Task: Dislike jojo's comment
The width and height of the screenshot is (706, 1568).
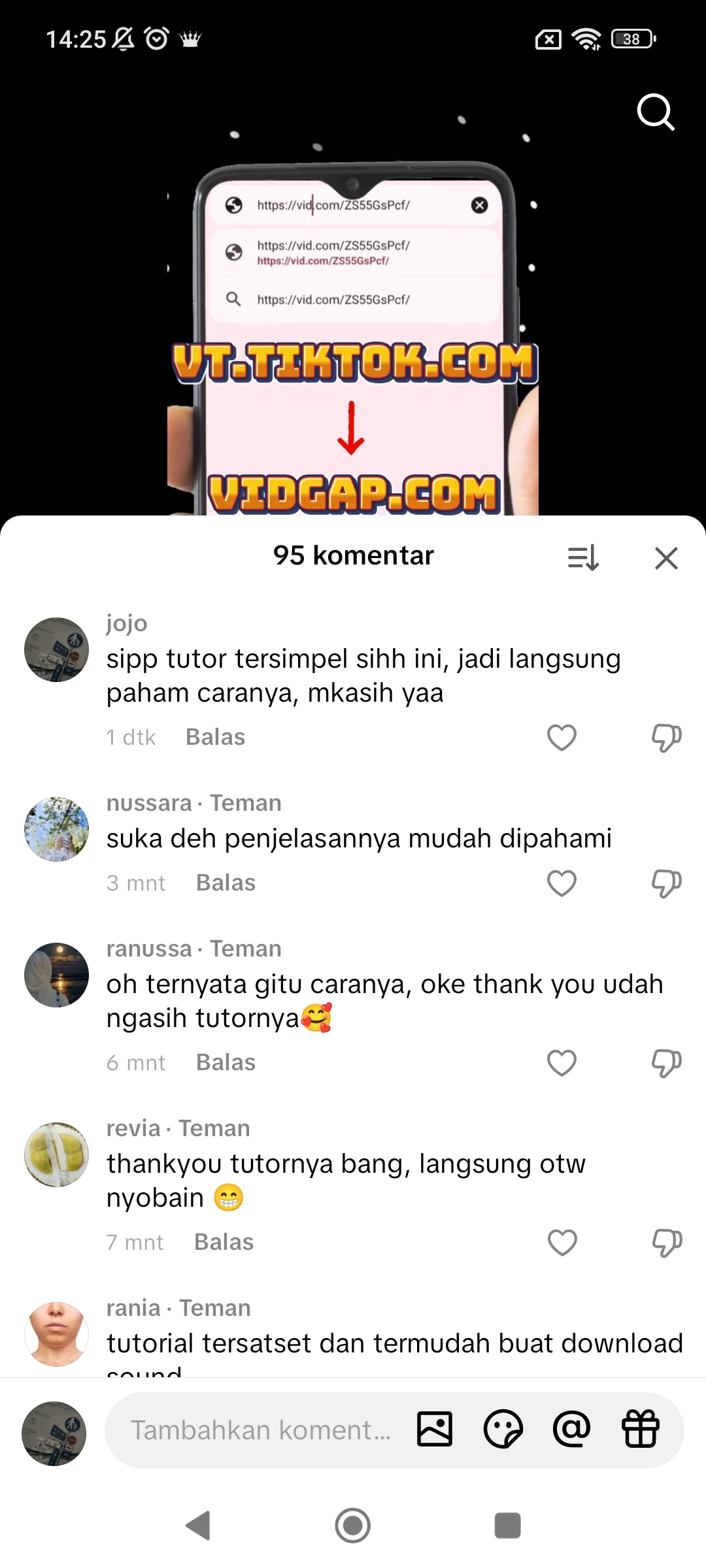Action: click(666, 738)
